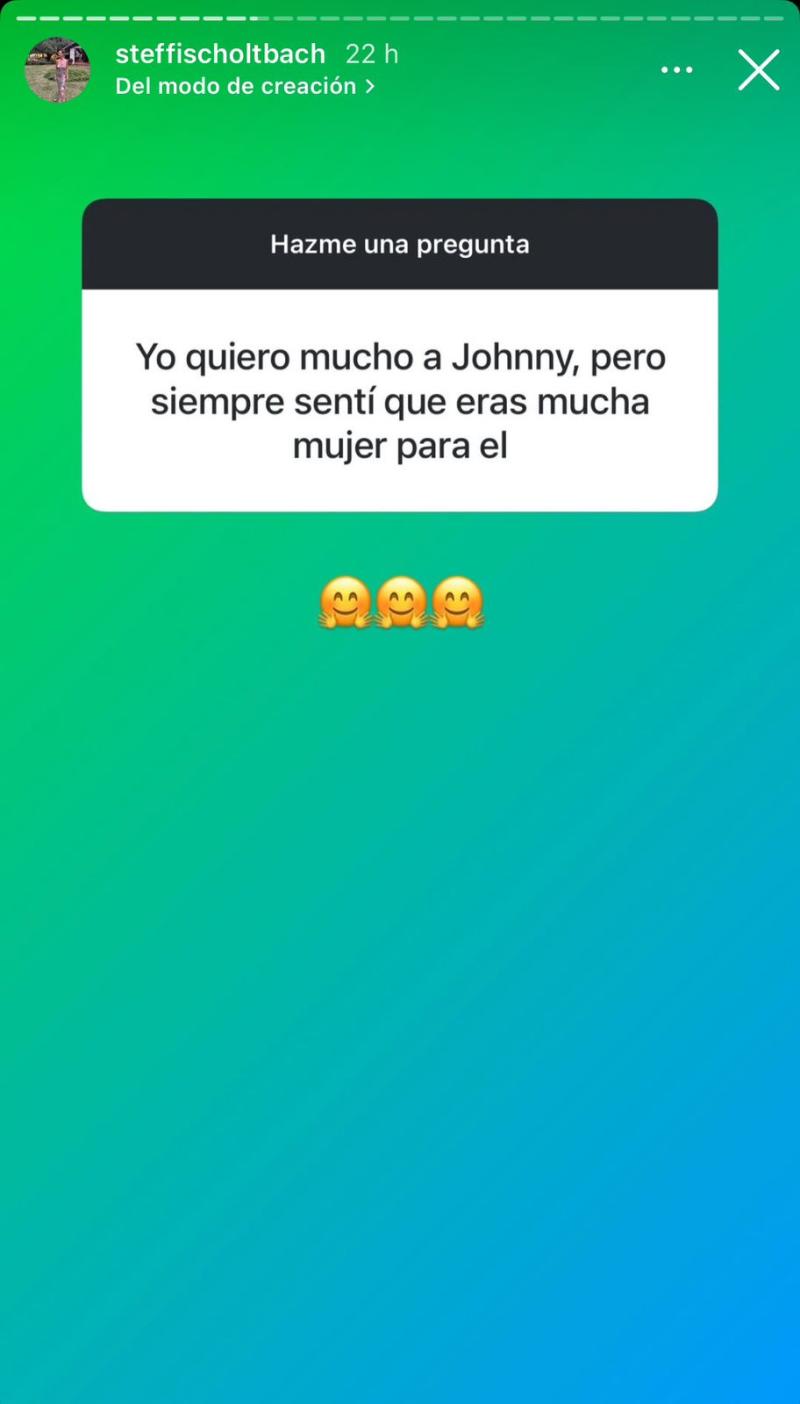
Task: Expand creation mode via the chevron arrow
Action: [369, 86]
